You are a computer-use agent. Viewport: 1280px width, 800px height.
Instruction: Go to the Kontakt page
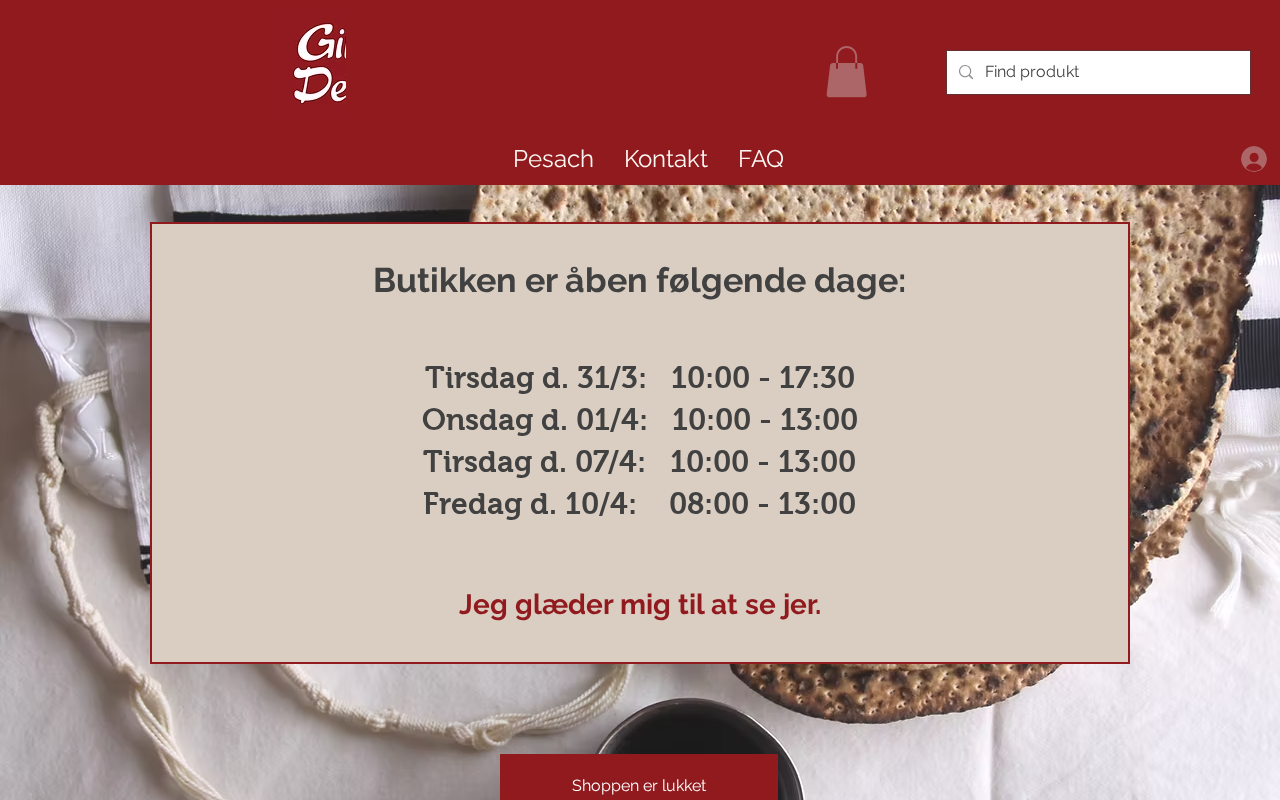click(666, 159)
